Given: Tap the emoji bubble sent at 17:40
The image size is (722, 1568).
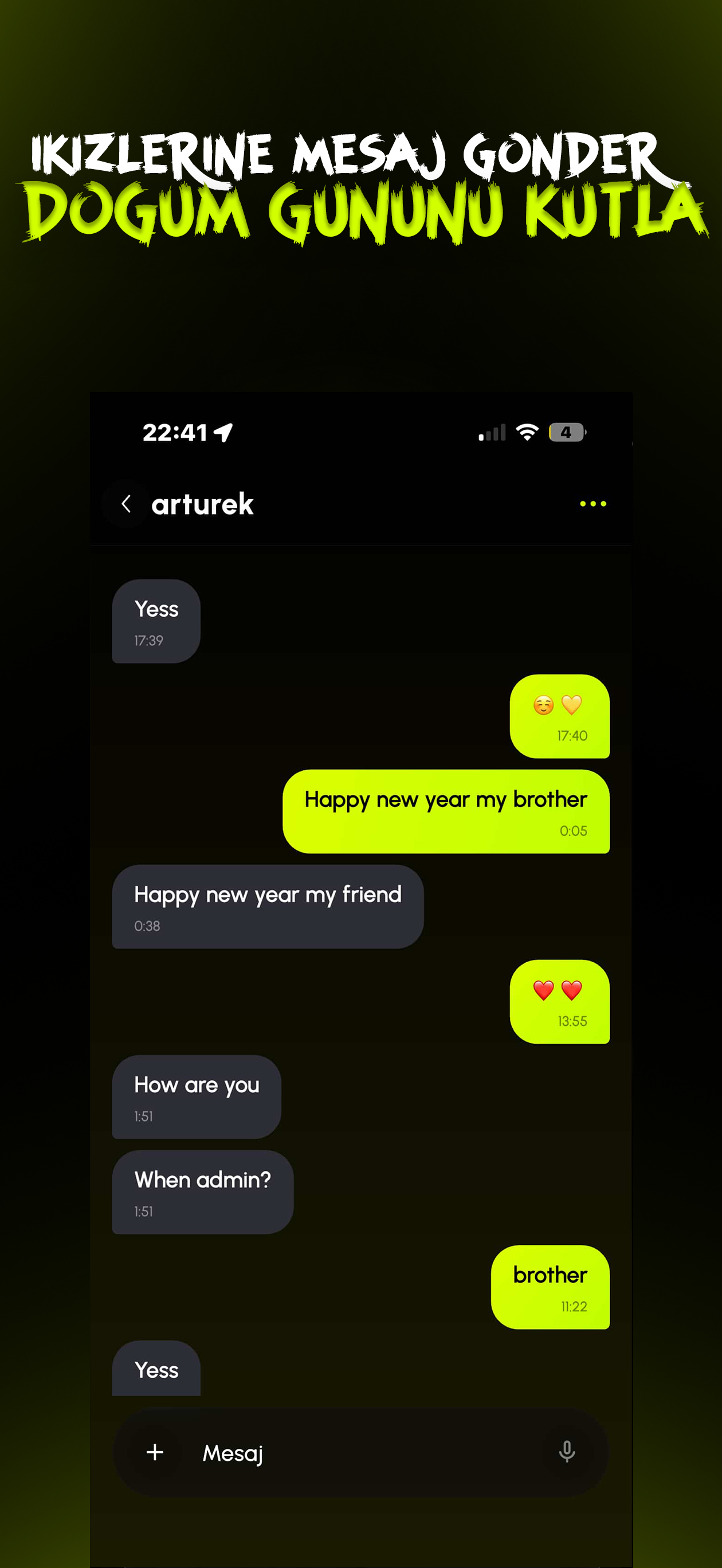Looking at the screenshot, I should pyautogui.click(x=559, y=718).
